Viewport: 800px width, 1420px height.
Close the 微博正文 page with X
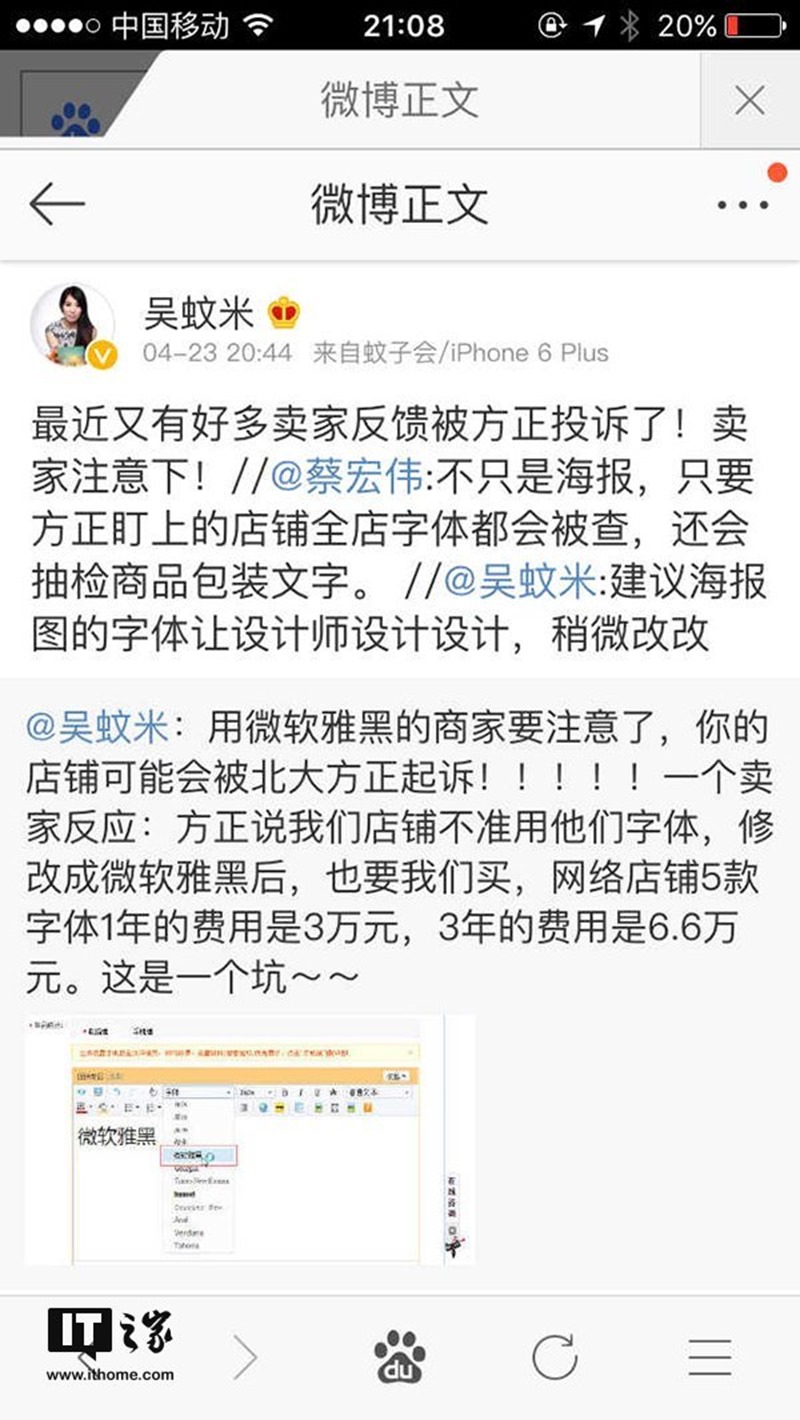pyautogui.click(x=749, y=100)
